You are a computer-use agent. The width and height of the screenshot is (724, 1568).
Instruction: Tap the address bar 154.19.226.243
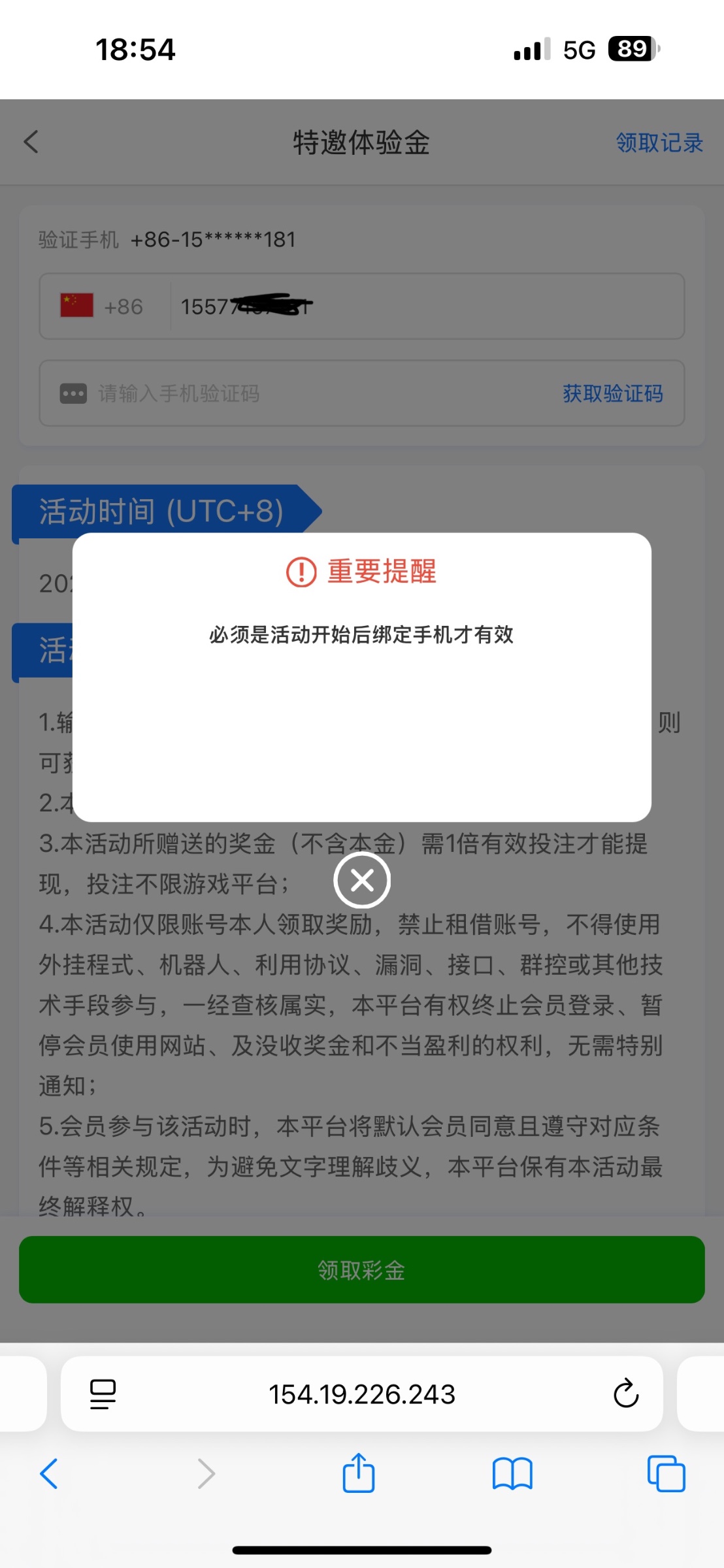pos(362,1394)
